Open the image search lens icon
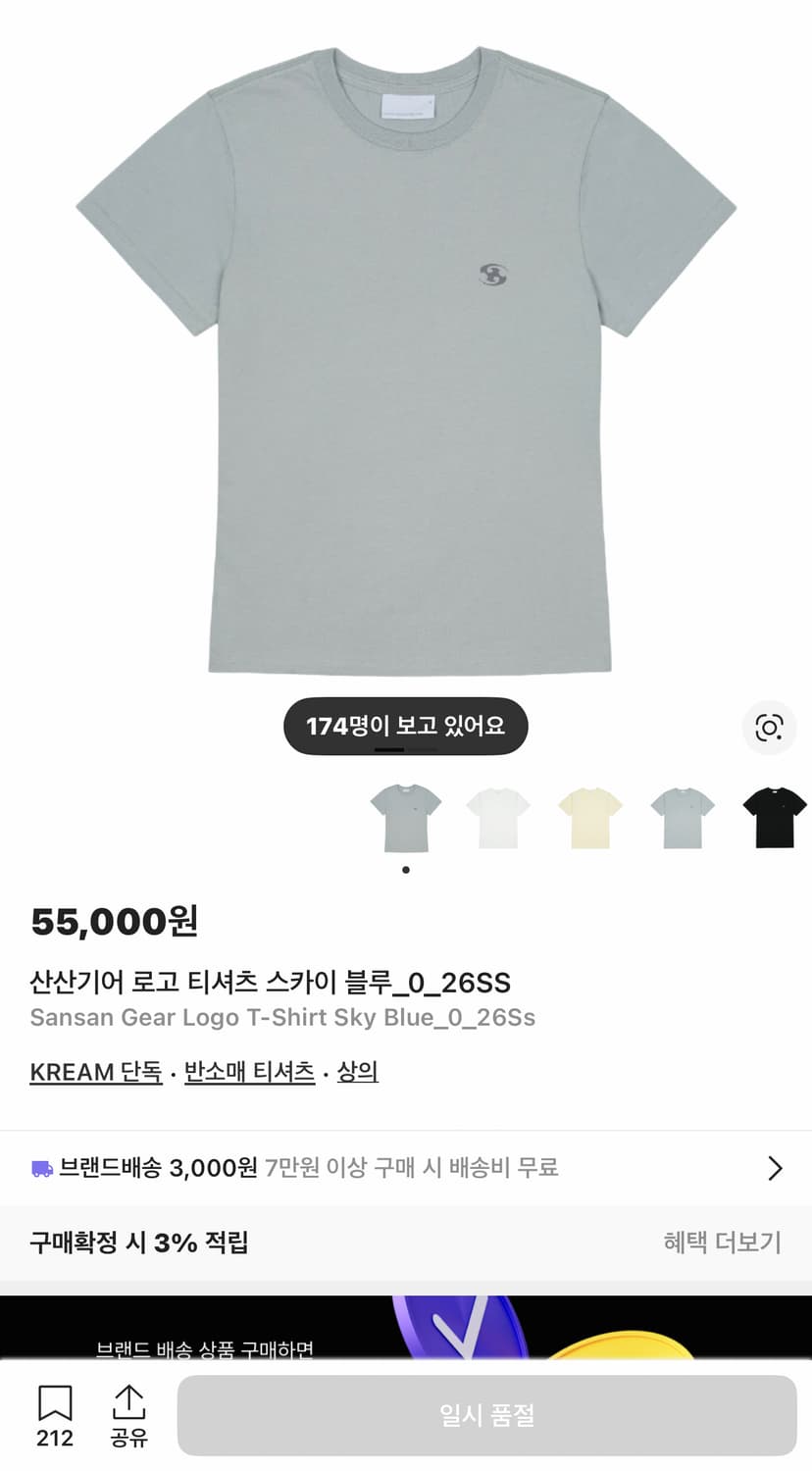812x1471 pixels. tap(770, 729)
